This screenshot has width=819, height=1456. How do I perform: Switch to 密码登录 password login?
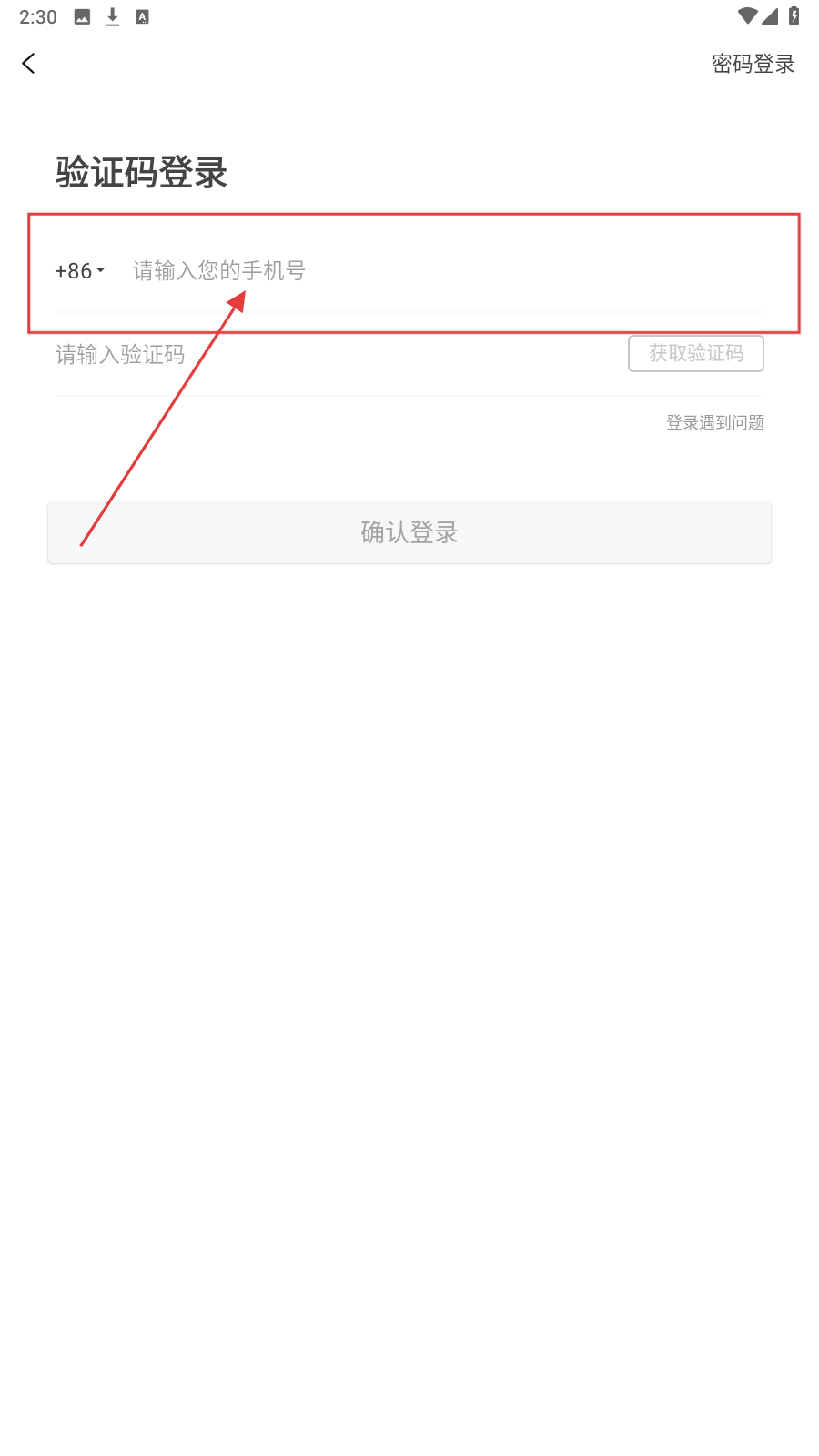tap(753, 64)
